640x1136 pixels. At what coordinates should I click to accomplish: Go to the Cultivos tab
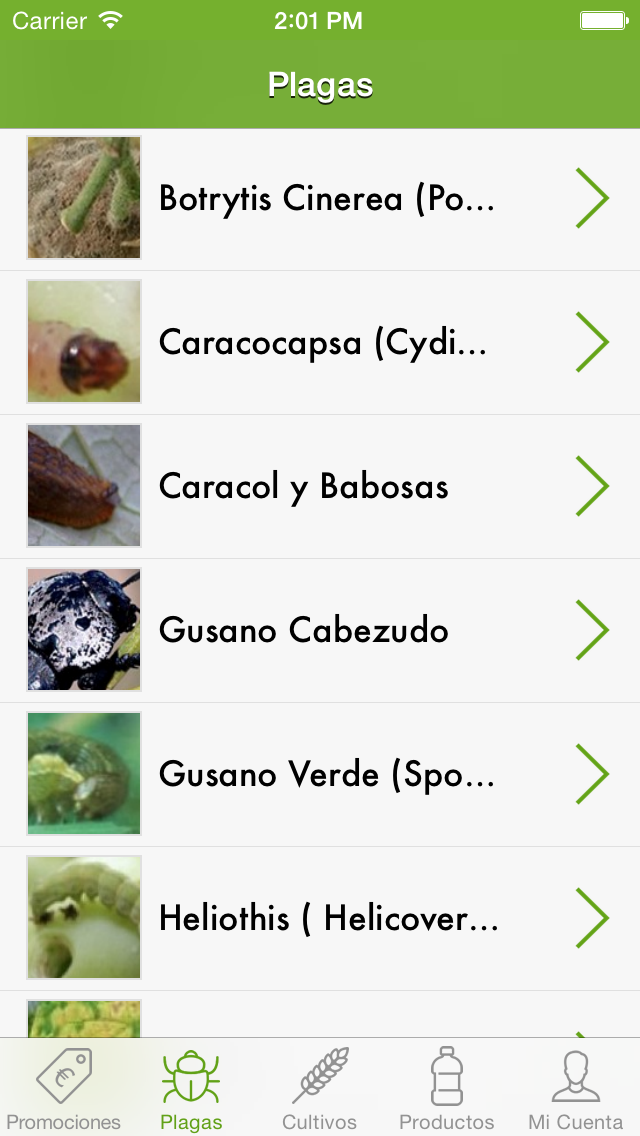[320, 1088]
